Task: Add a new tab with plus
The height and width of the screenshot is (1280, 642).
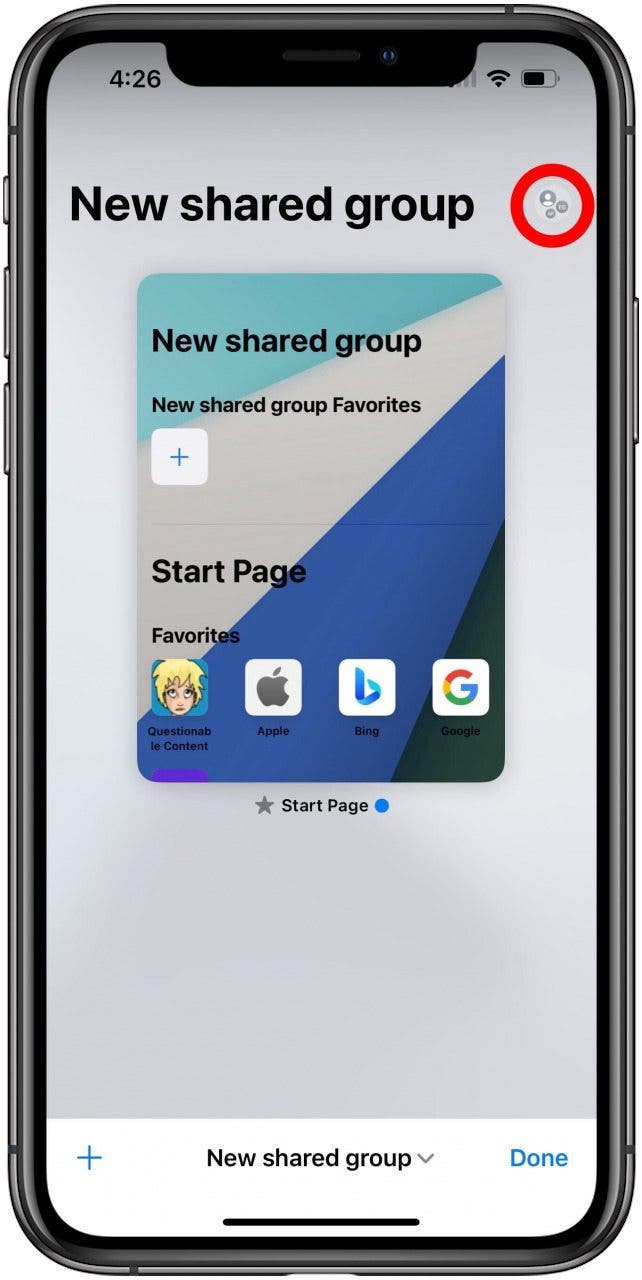Action: pyautogui.click(x=90, y=1158)
